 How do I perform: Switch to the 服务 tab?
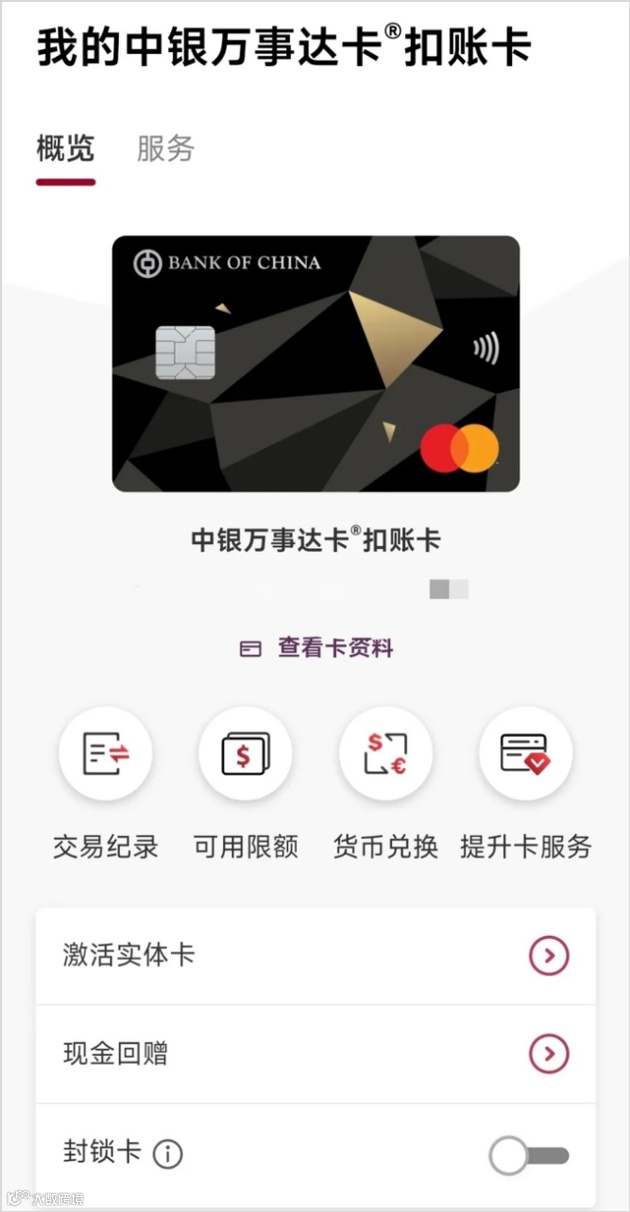165,149
